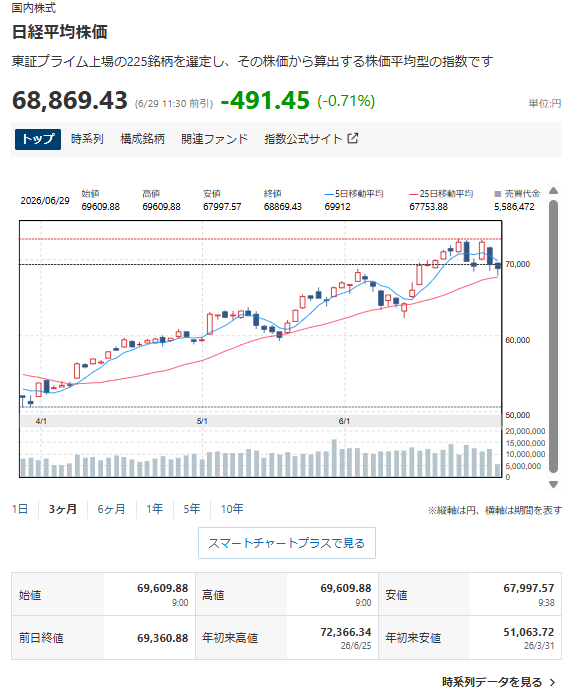Select the トップ tab
The width and height of the screenshot is (582, 700).
click(38, 139)
